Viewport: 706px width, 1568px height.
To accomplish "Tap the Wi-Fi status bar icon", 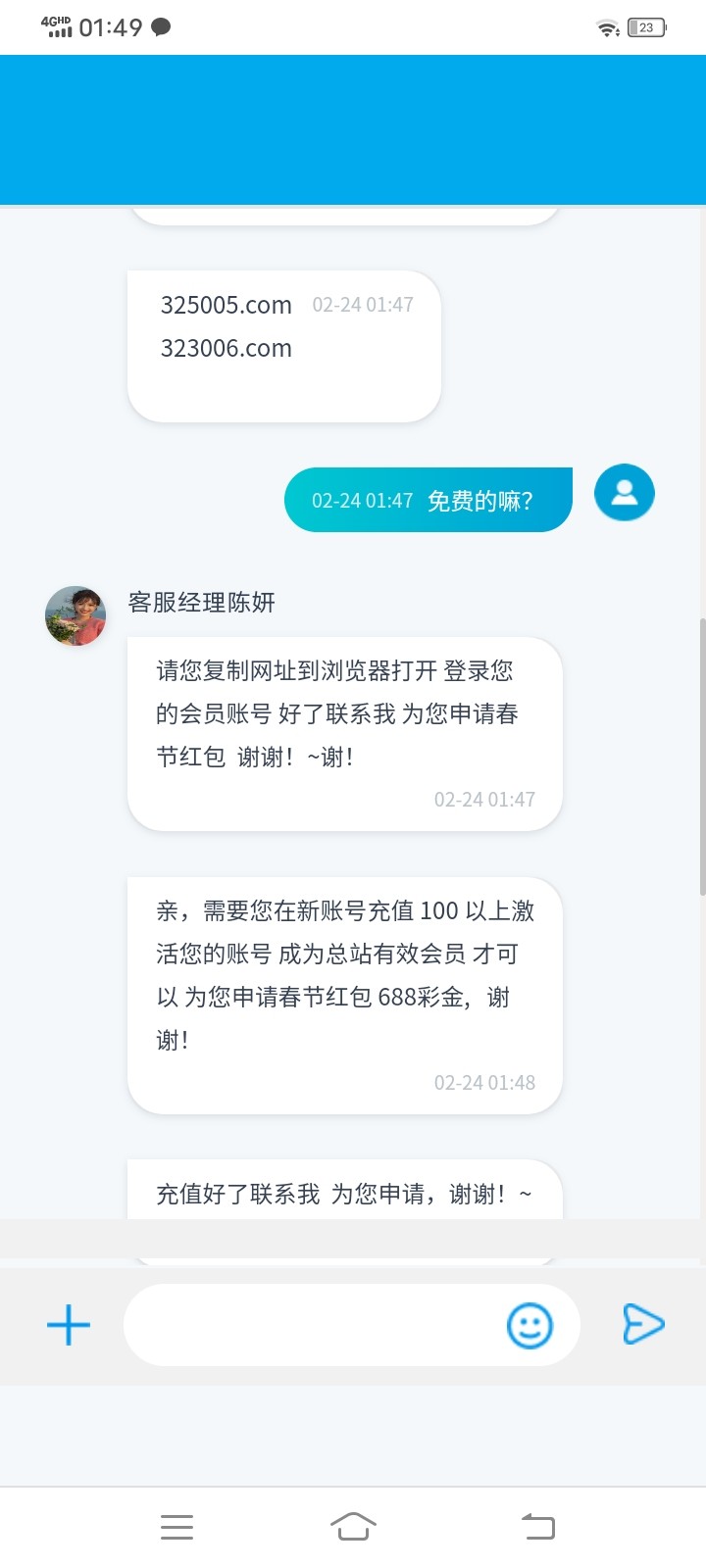I will 605,27.
